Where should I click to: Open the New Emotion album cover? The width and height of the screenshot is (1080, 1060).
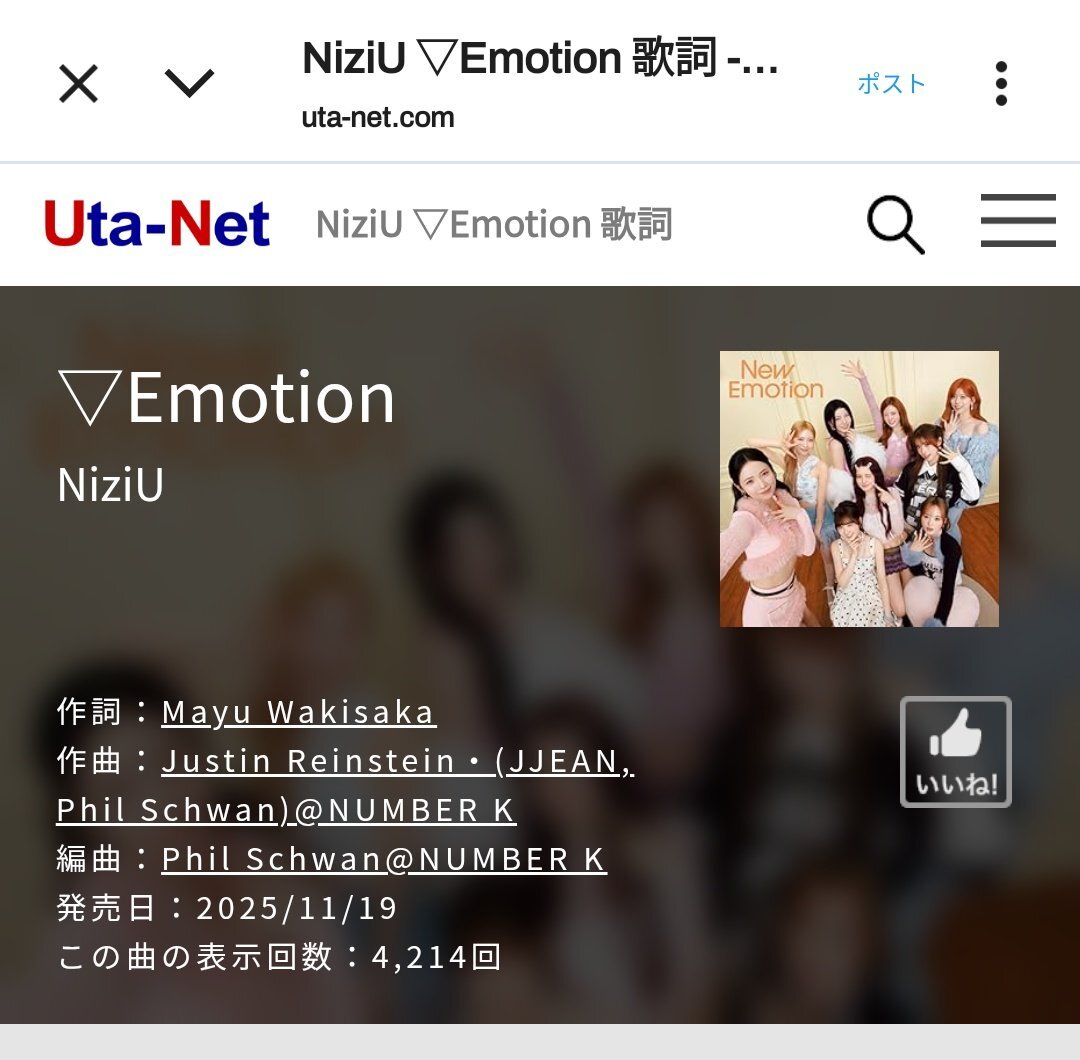859,489
